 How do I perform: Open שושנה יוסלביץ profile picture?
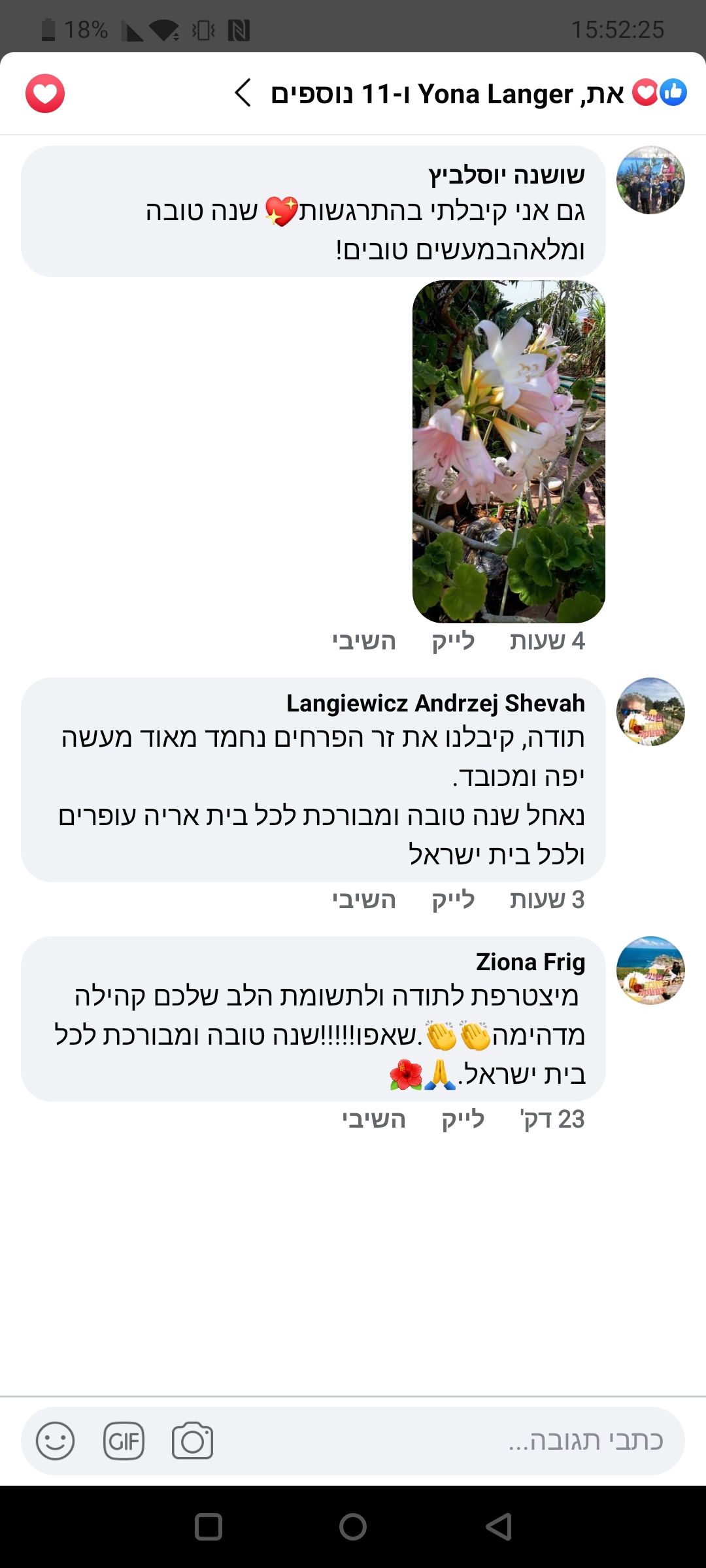pyautogui.click(x=650, y=180)
